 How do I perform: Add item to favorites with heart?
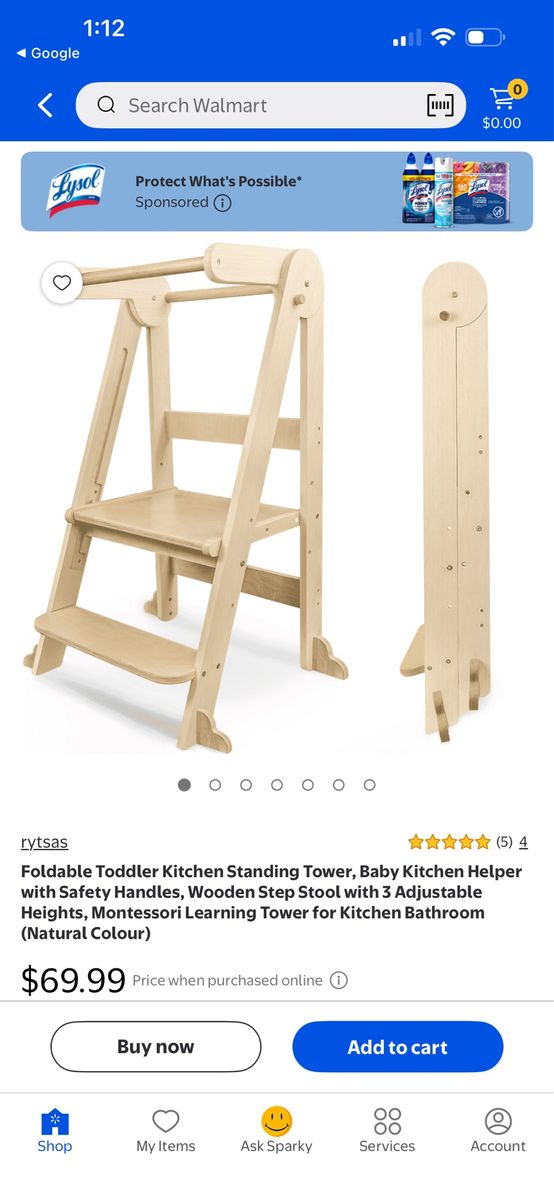tap(62, 283)
